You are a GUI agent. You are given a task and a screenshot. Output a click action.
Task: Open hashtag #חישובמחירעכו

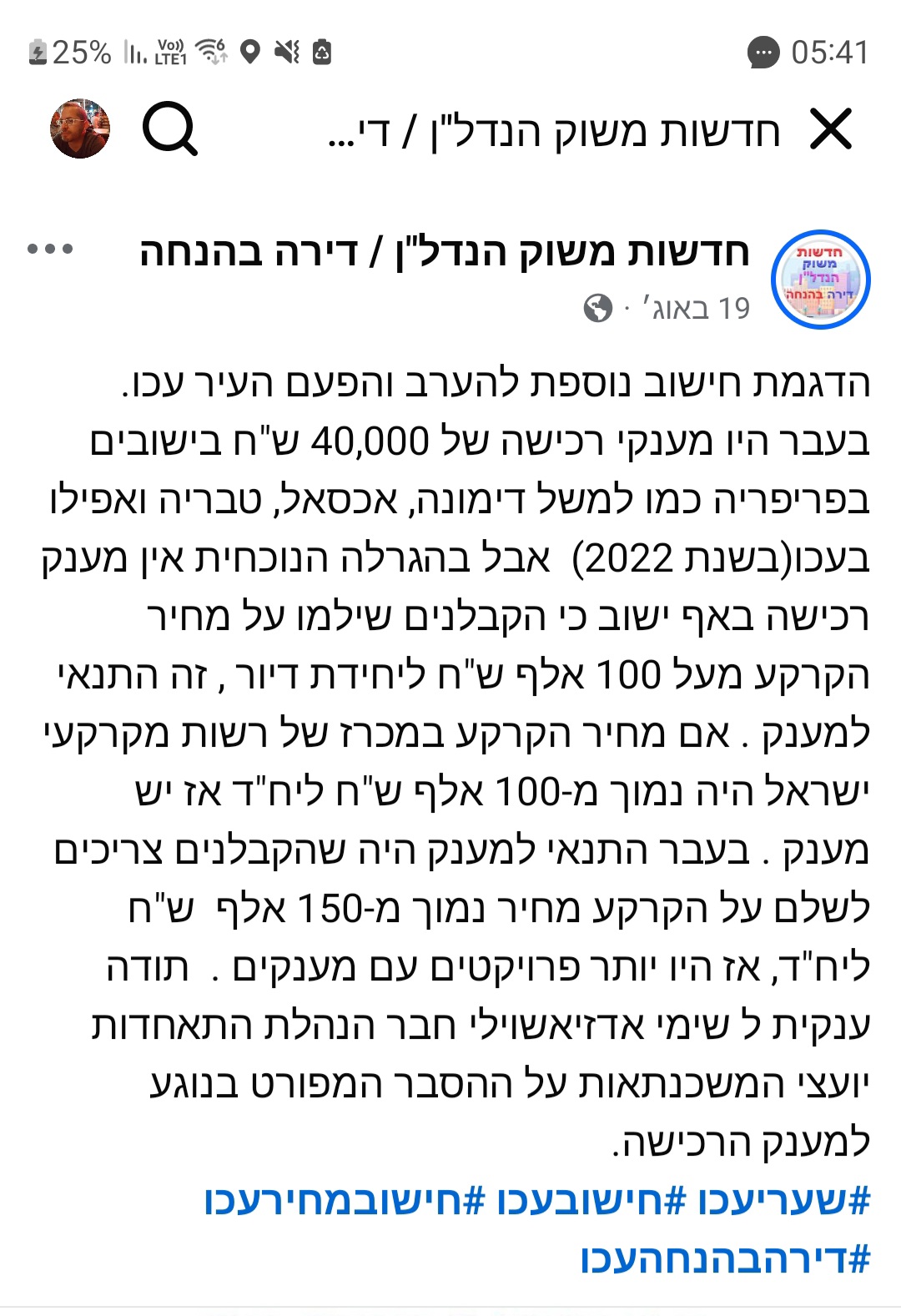[344, 1201]
